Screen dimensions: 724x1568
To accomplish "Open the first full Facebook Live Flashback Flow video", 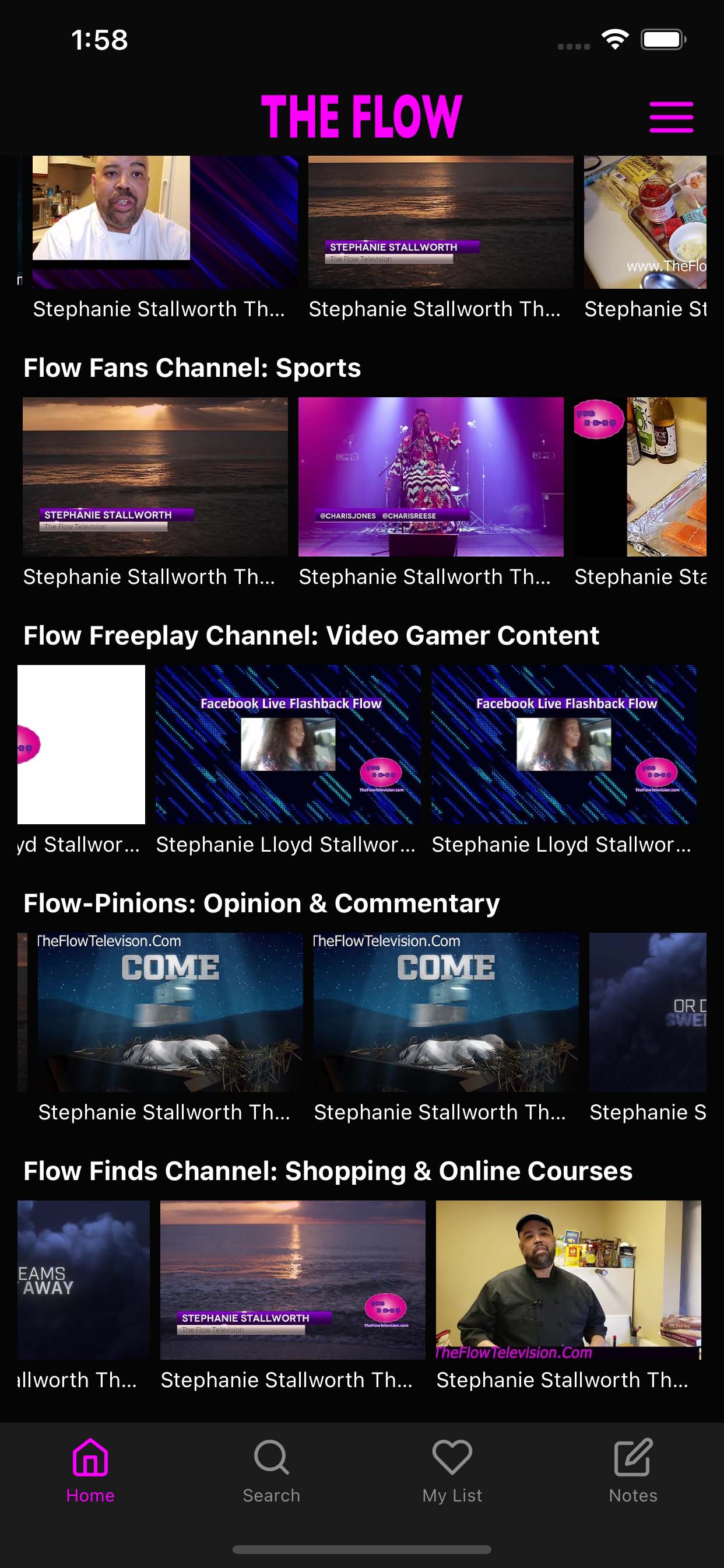I will point(288,744).
